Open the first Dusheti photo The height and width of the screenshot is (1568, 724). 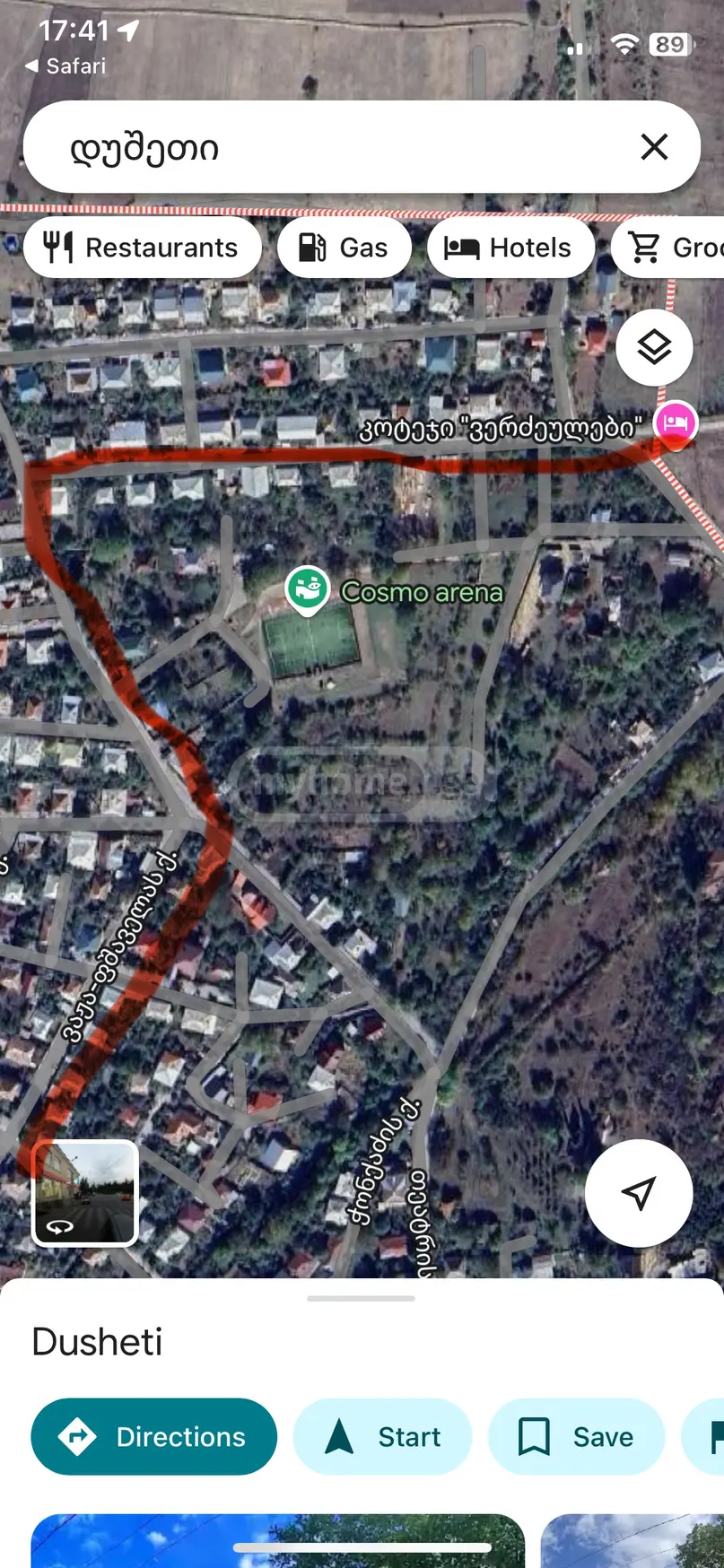coord(278,1540)
